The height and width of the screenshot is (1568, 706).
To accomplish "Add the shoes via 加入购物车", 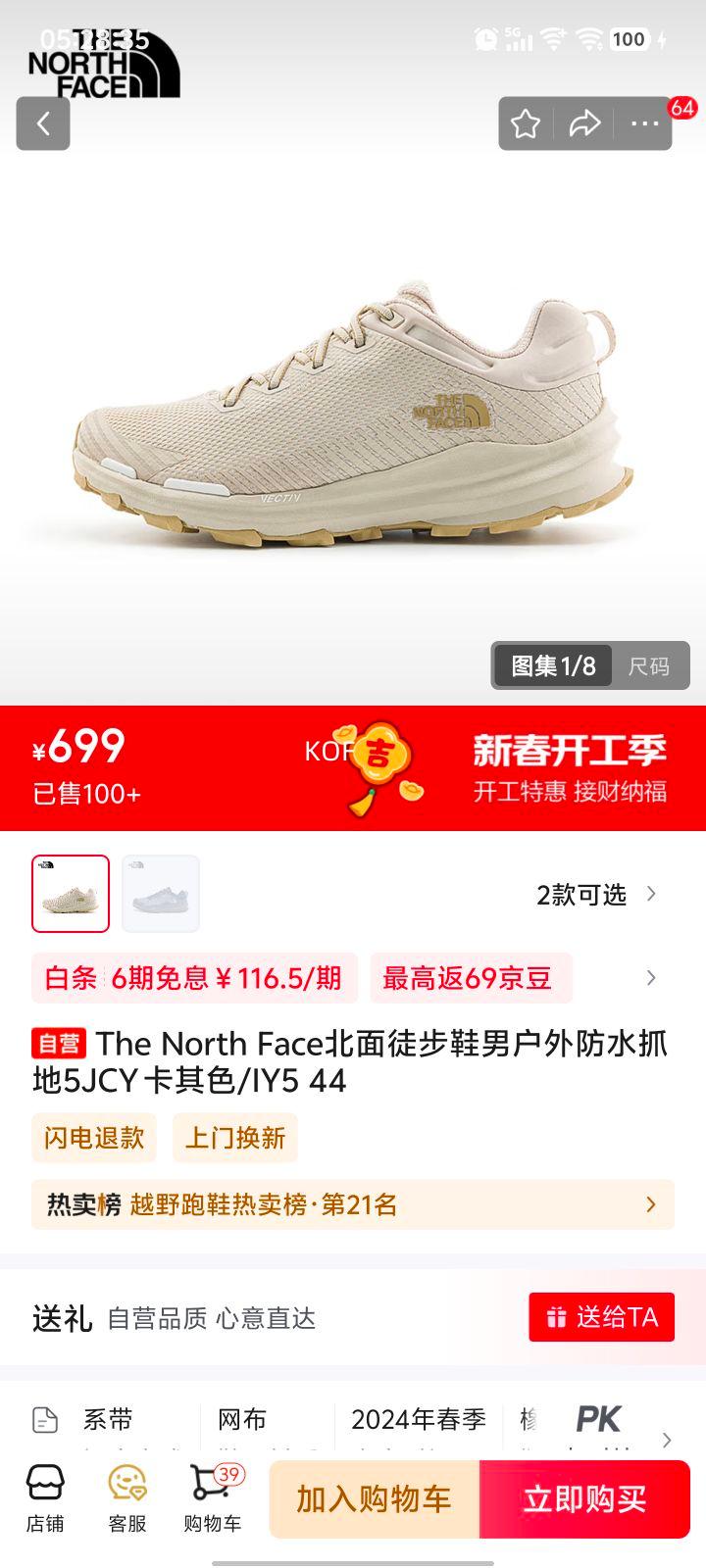I will (x=374, y=1499).
